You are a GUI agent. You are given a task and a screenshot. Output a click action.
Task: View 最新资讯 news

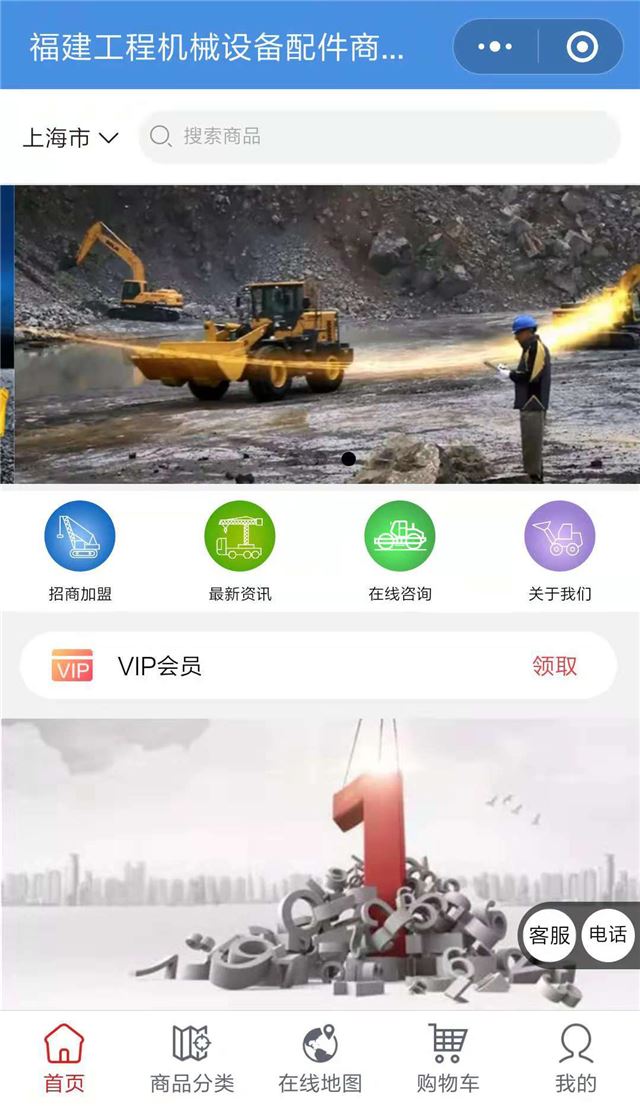point(240,551)
